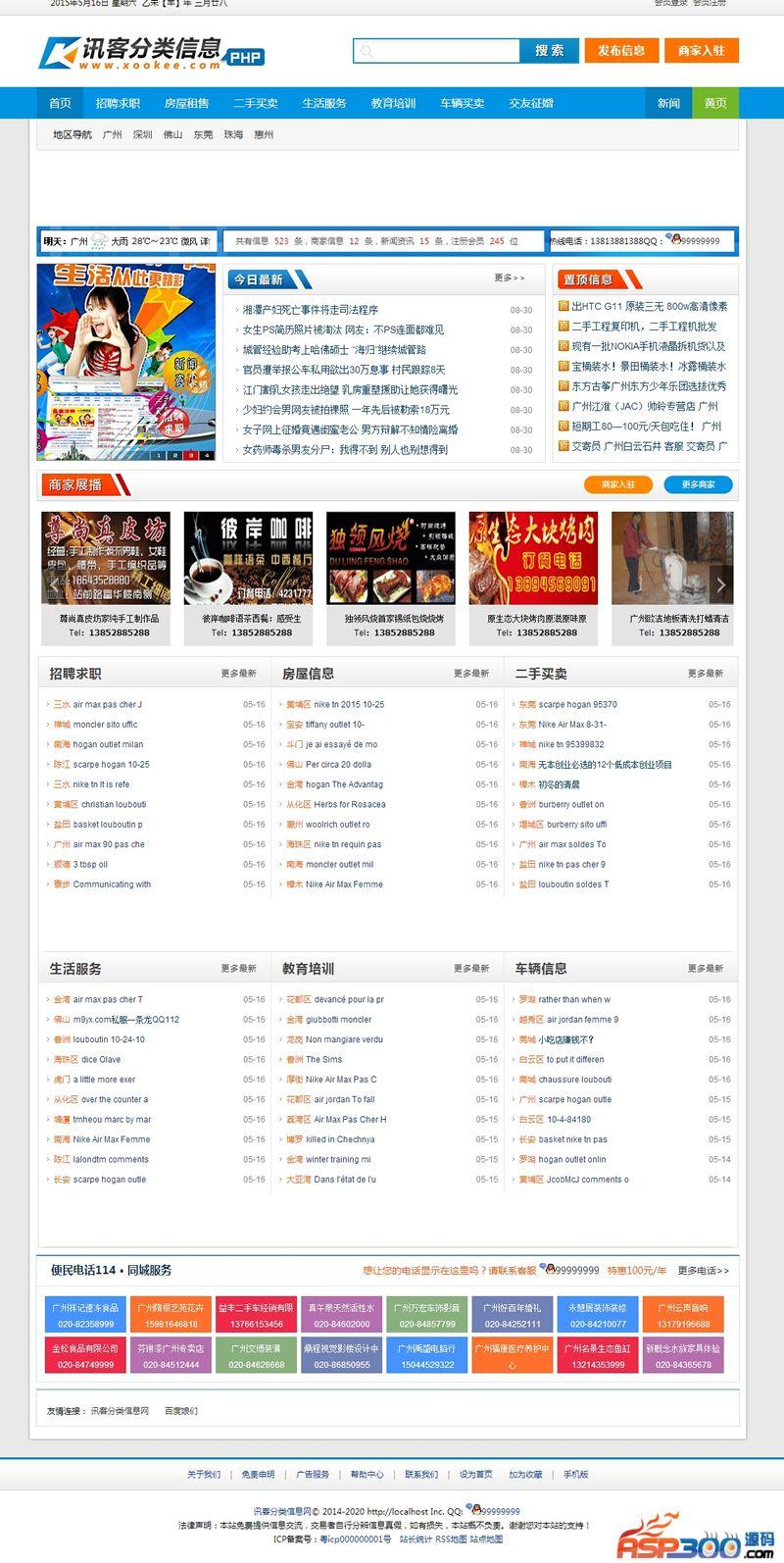The image size is (784, 1563).
Task: Tap the orange 商家入驻 header button
Action: pos(701,51)
